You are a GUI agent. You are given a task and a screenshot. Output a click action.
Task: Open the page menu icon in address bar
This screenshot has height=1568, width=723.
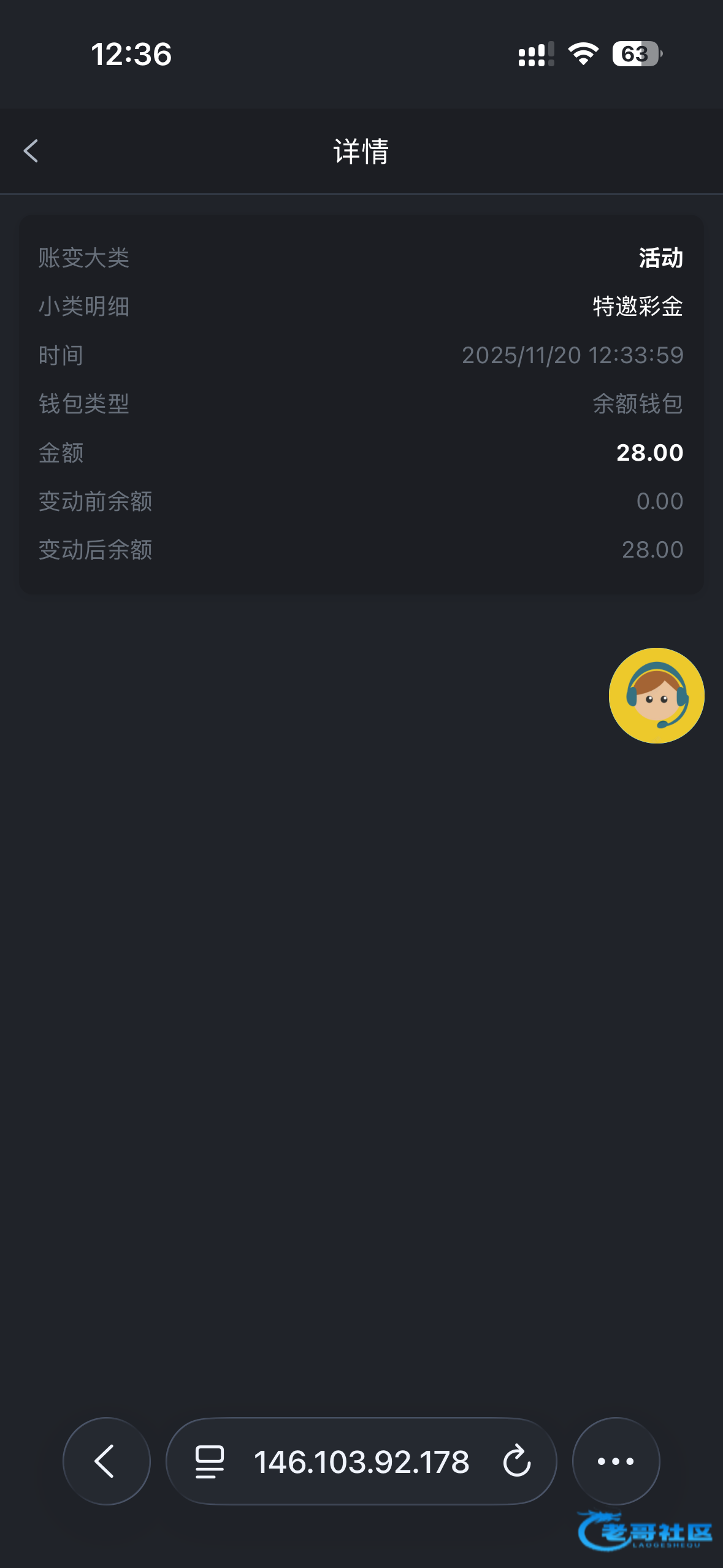[209, 1461]
